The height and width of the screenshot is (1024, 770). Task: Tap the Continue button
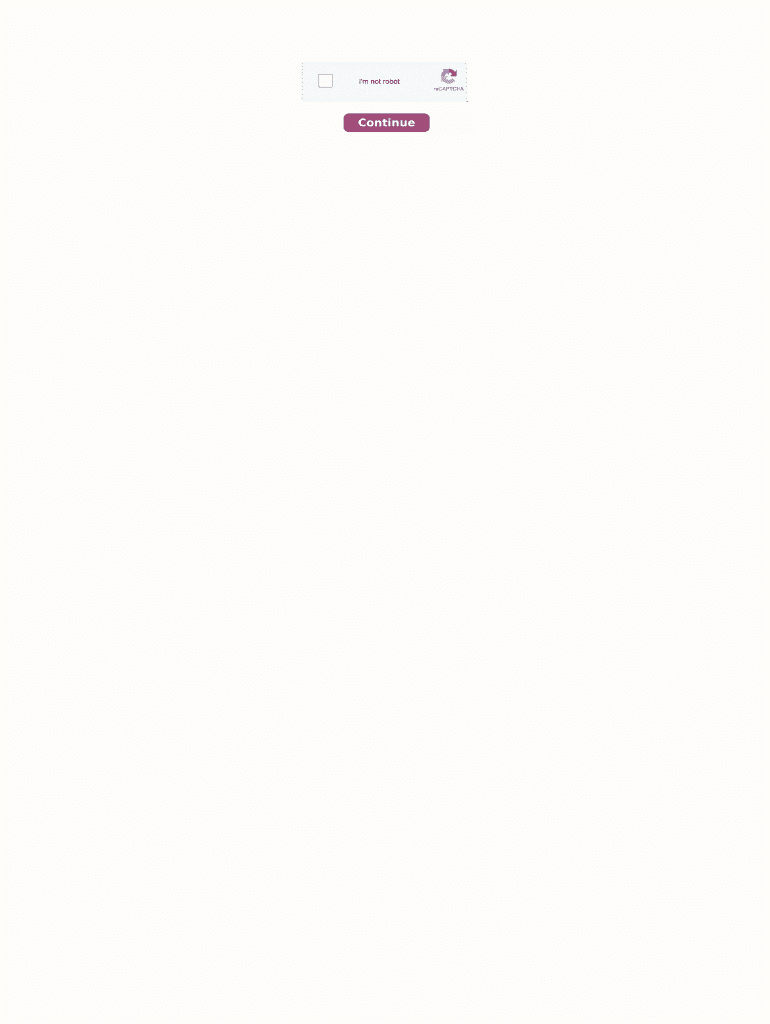387,123
